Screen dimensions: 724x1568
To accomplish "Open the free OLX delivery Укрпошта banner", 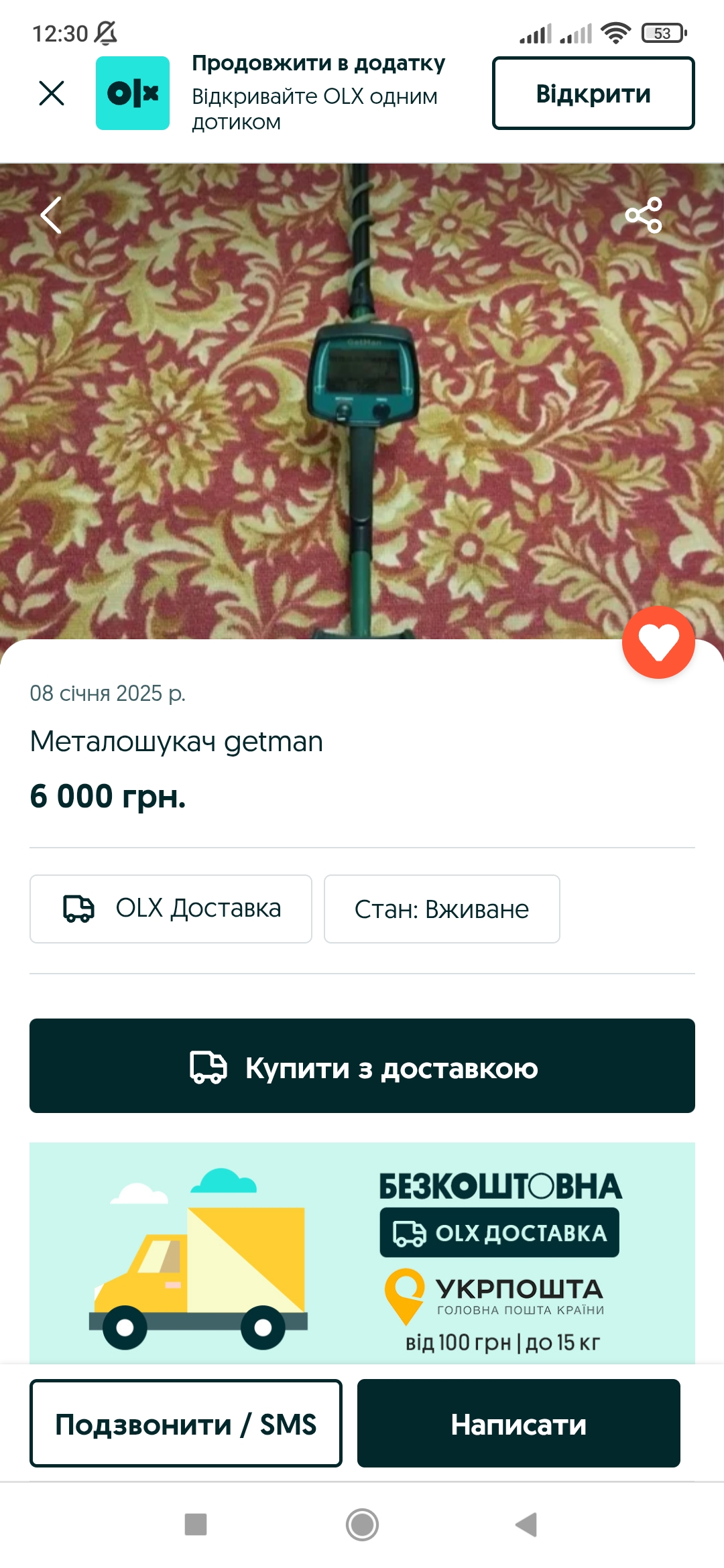I will pos(362,1253).
